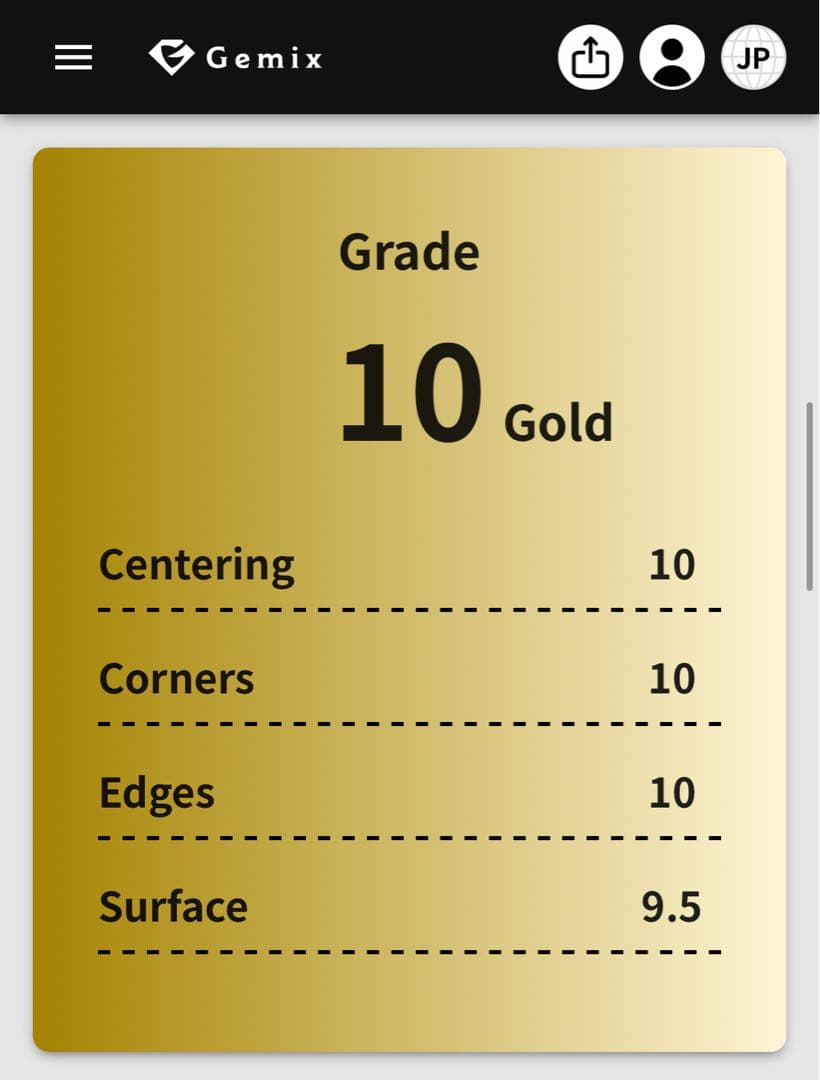
Task: Change the JP language setting
Action: [x=753, y=58]
